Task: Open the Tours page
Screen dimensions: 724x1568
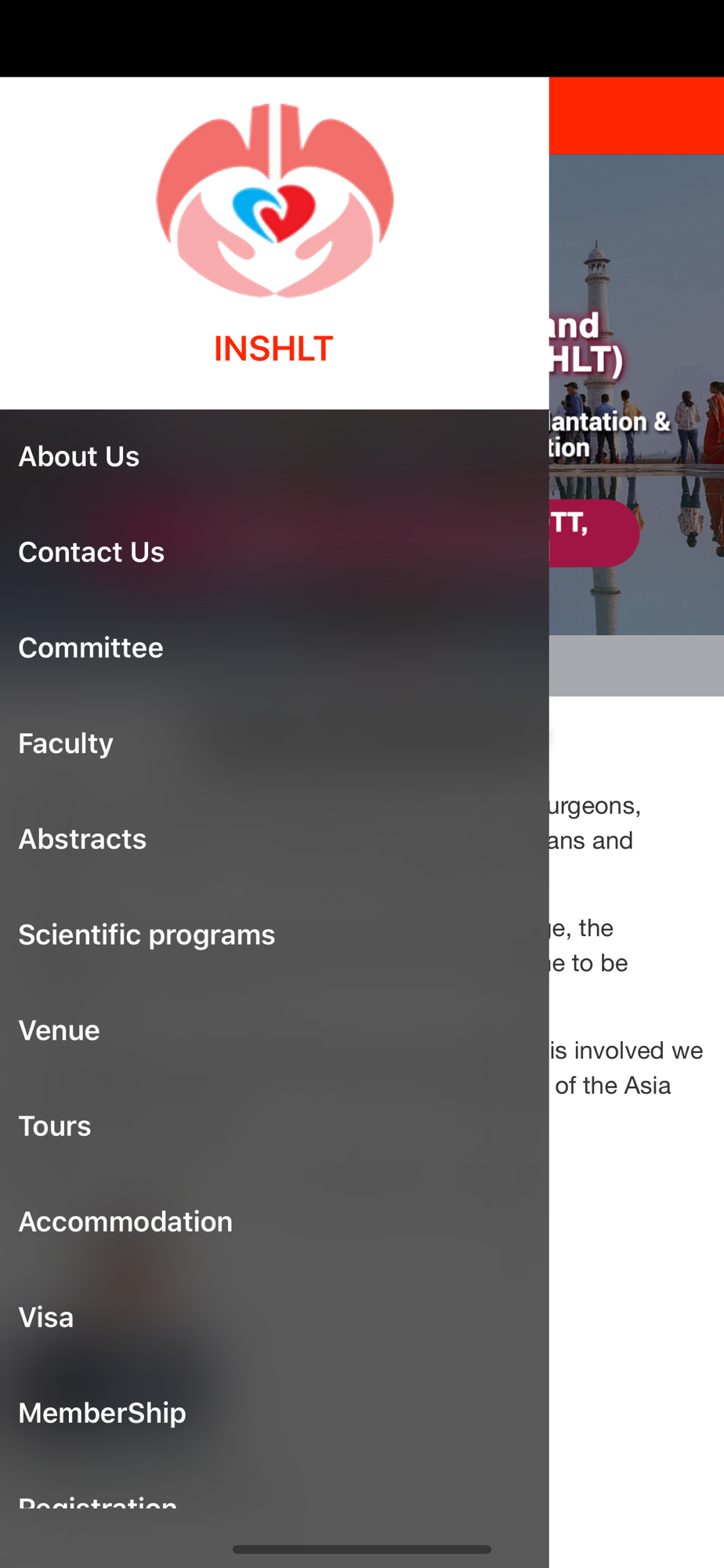Action: (274, 1127)
